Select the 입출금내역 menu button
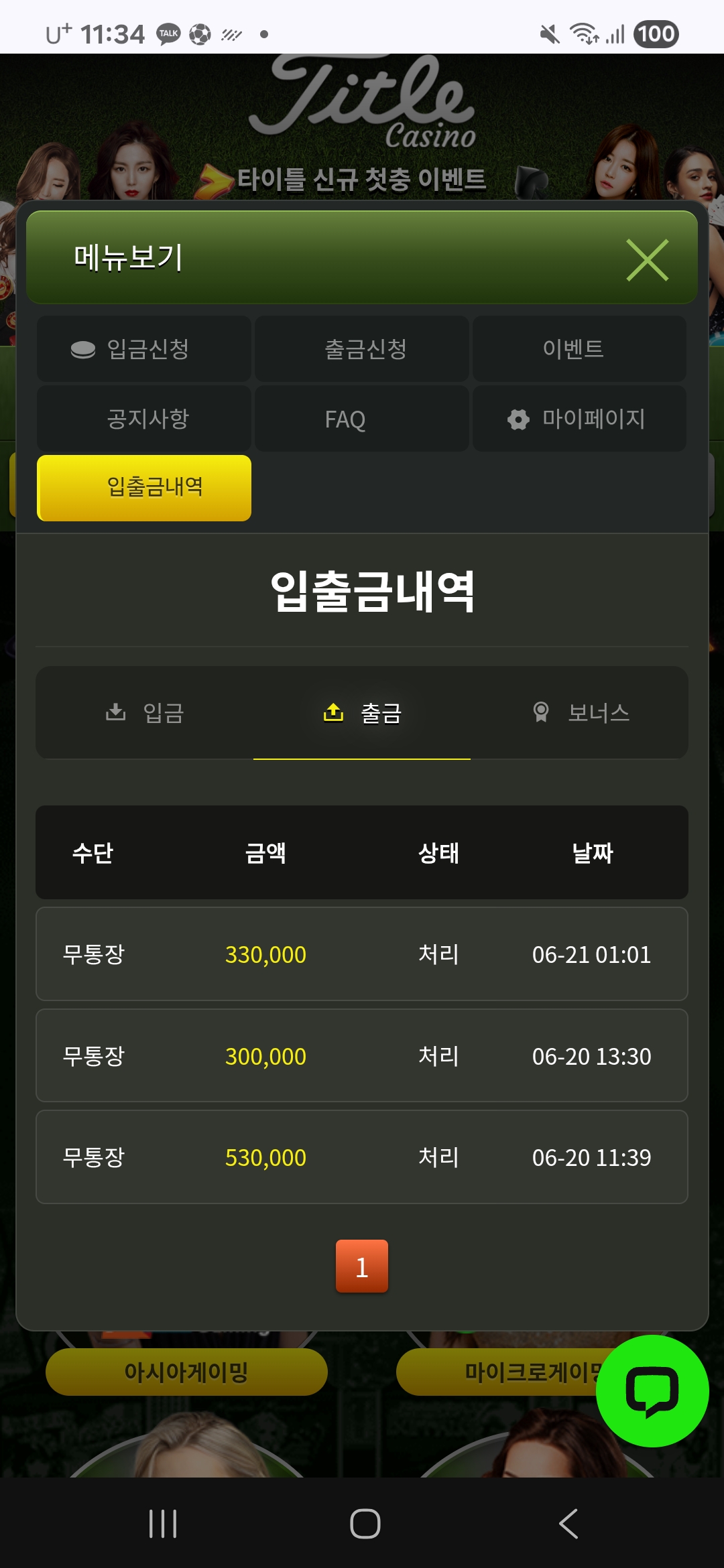 click(144, 488)
